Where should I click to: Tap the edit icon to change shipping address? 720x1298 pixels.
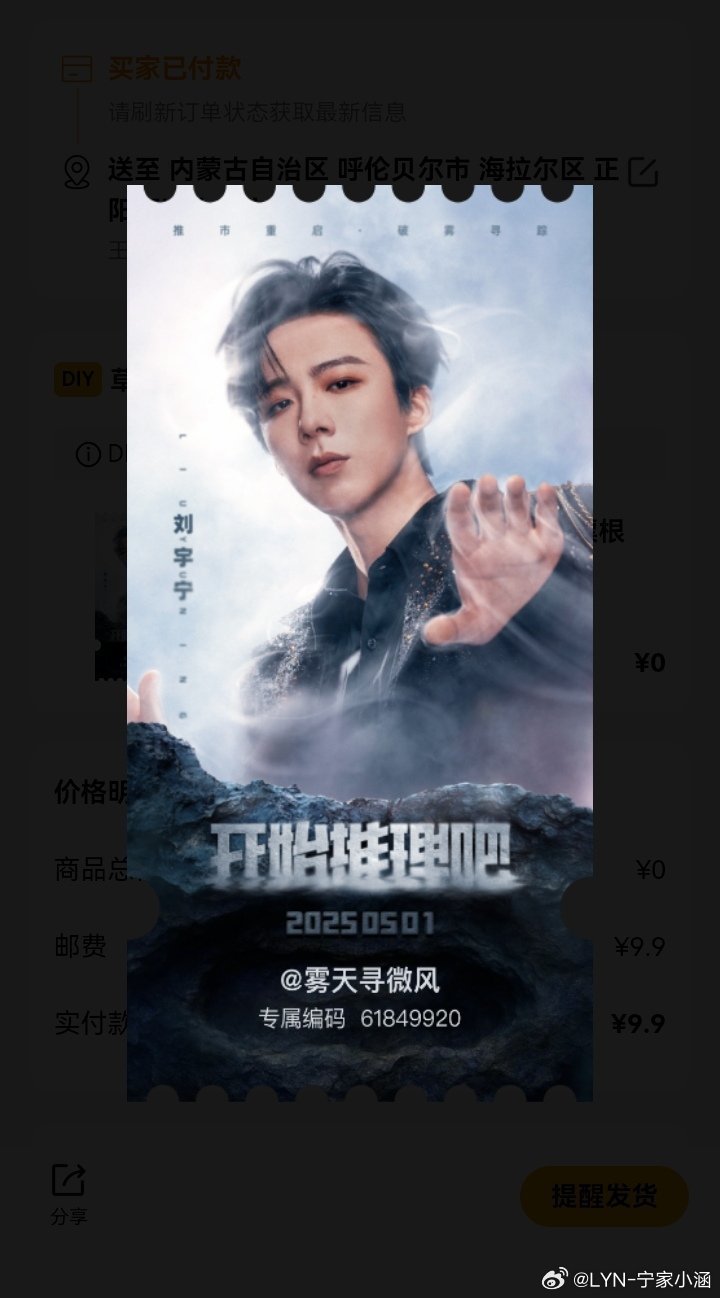pos(641,173)
